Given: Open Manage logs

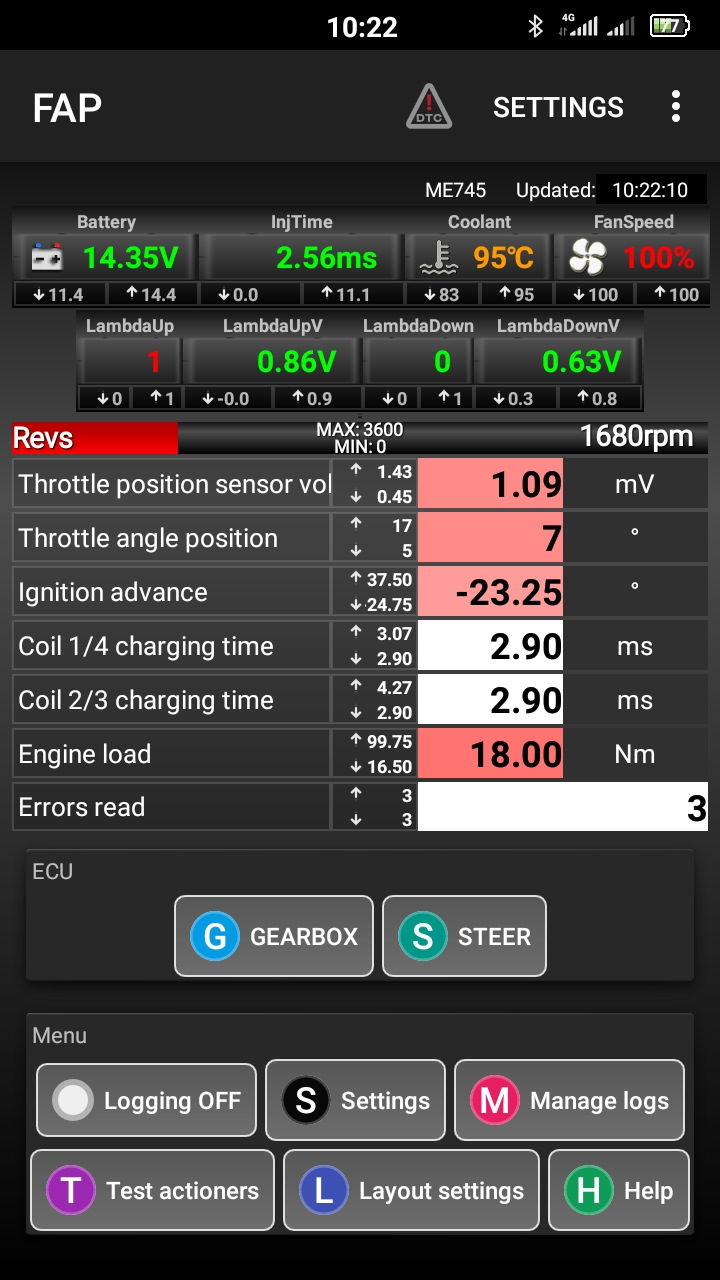Looking at the screenshot, I should pyautogui.click(x=570, y=1100).
